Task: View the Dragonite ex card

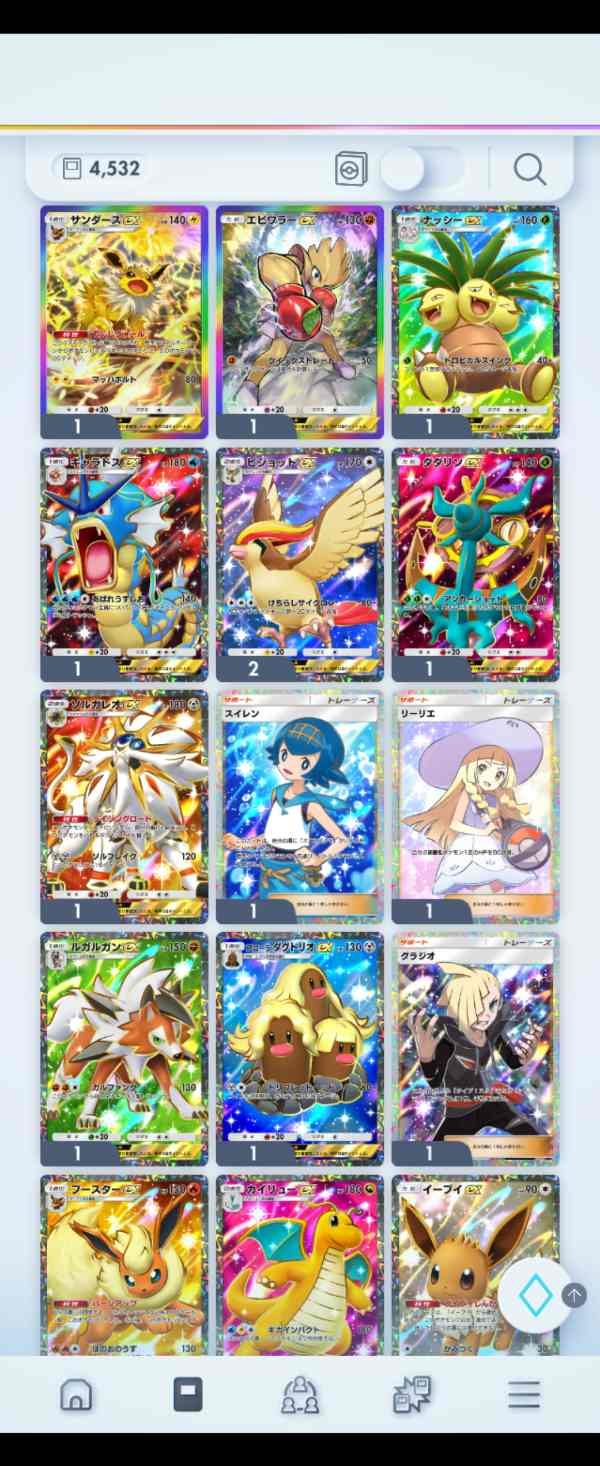Action: 300,1265
